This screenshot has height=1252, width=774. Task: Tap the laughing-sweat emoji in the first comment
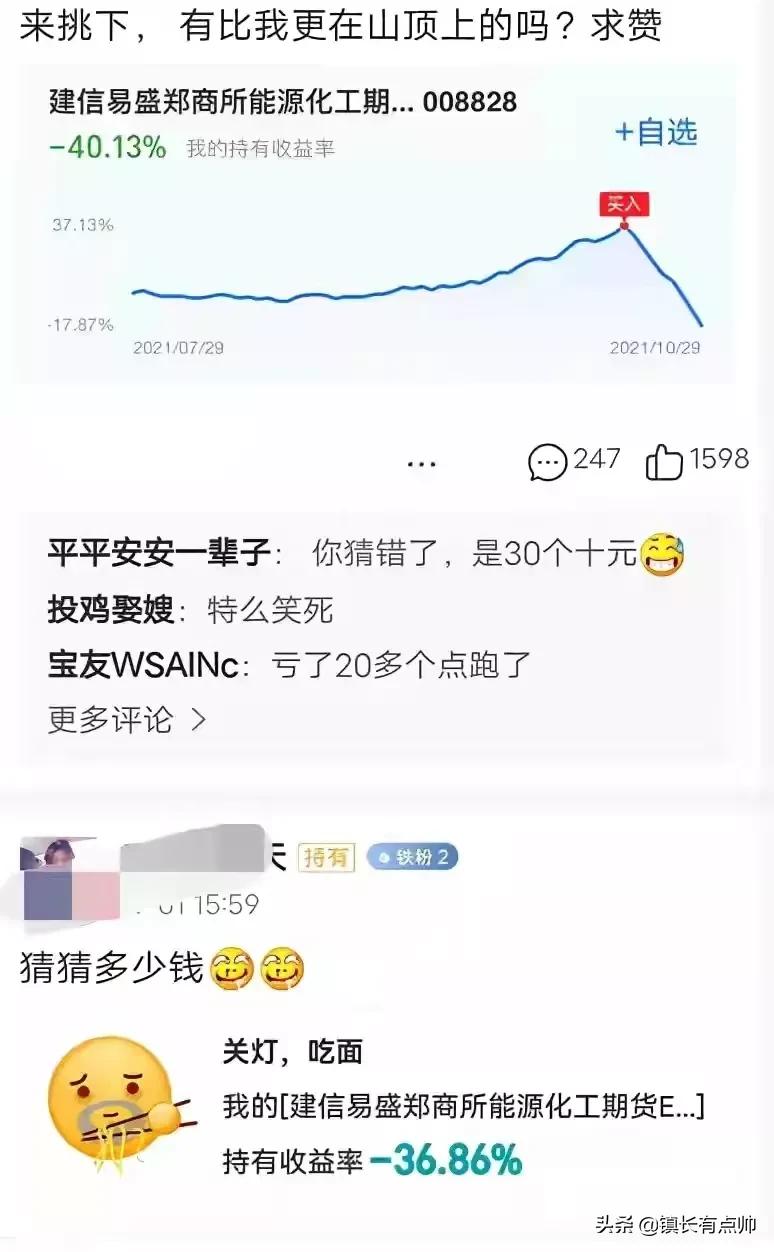point(662,553)
